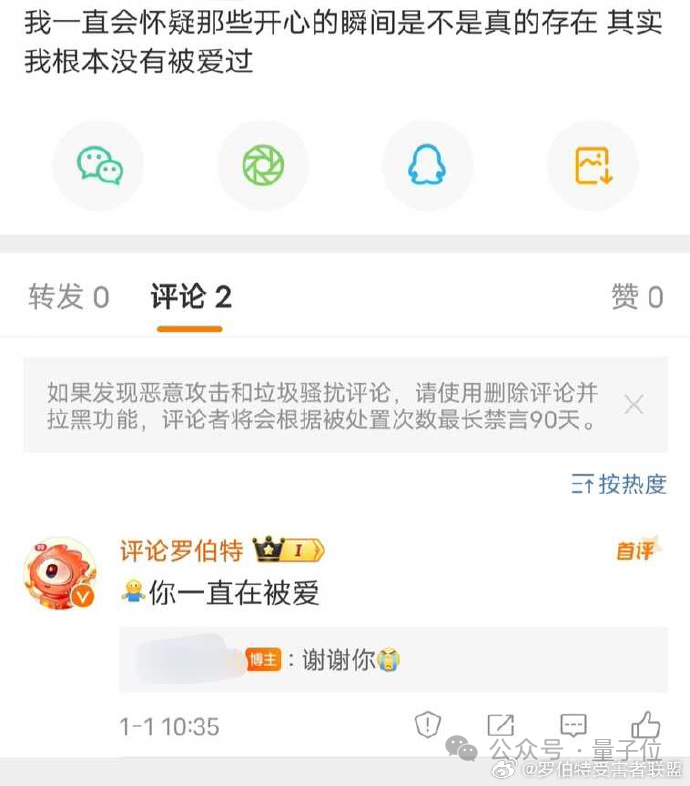Reply to 评论罗伯特's comment

coord(573,725)
